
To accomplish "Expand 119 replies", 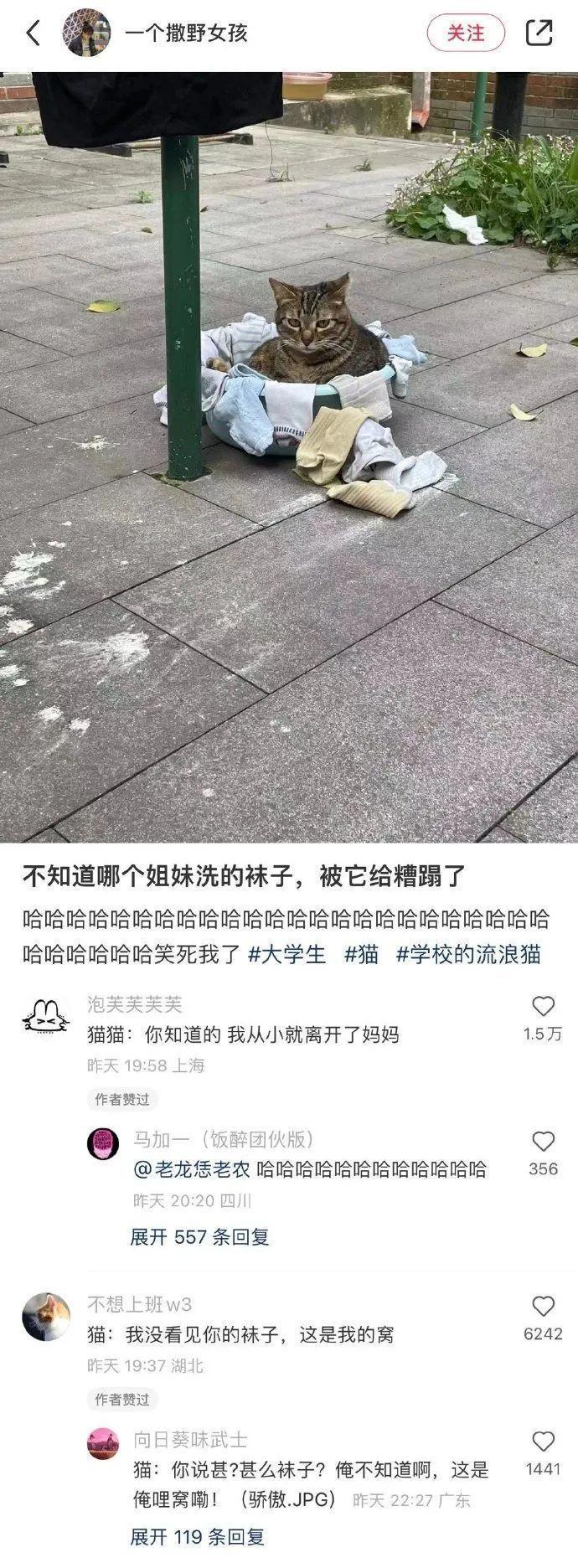I will pos(198,1537).
